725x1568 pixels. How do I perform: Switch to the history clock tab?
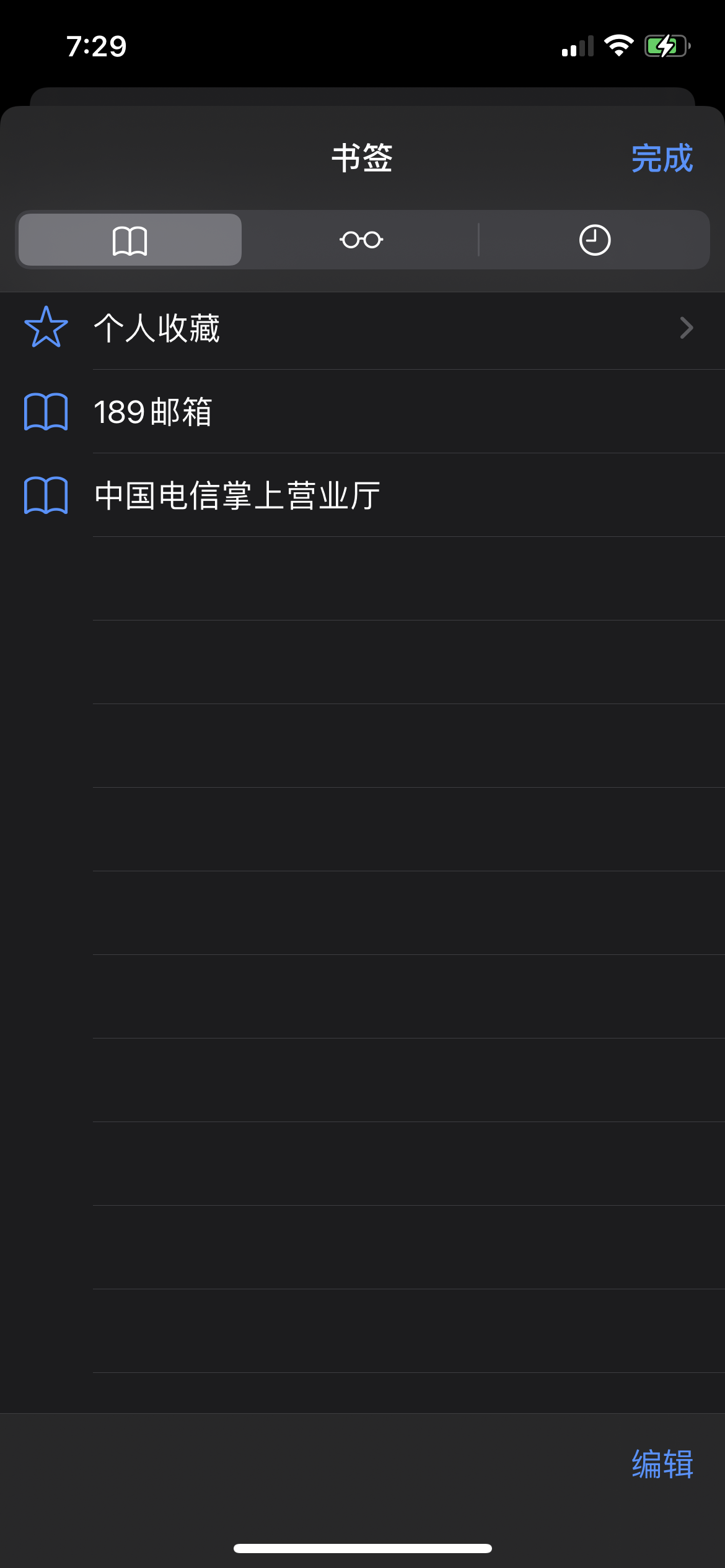pyautogui.click(x=594, y=240)
